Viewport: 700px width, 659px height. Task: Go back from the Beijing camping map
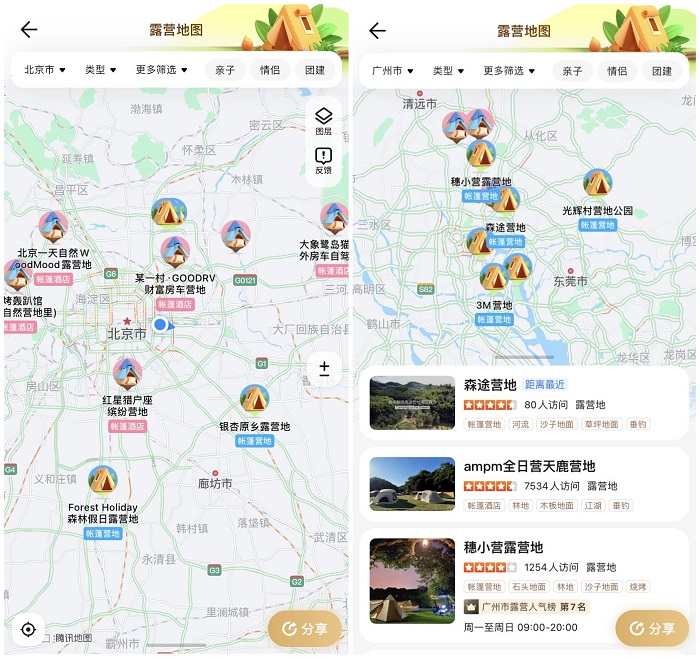[x=29, y=30]
